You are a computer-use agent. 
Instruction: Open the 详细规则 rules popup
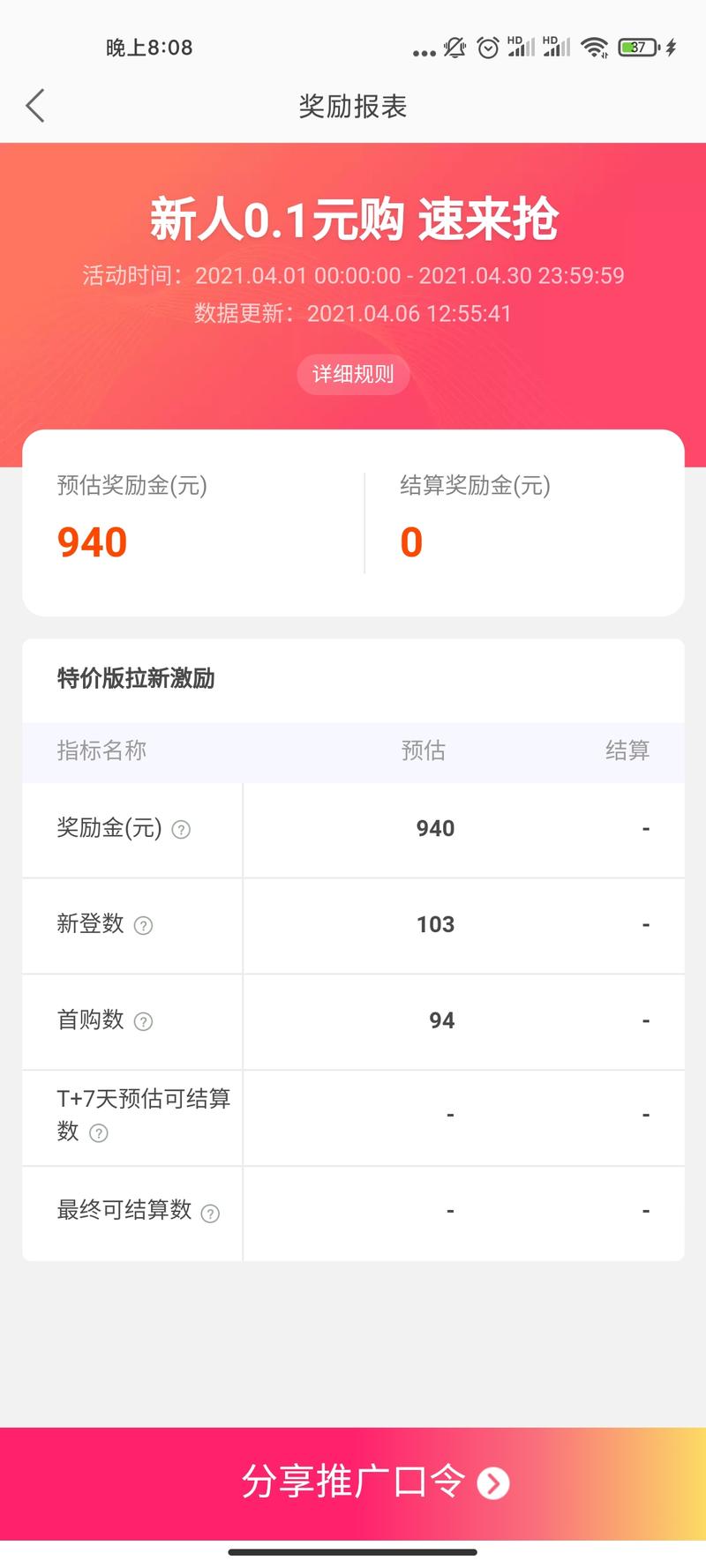(x=353, y=374)
